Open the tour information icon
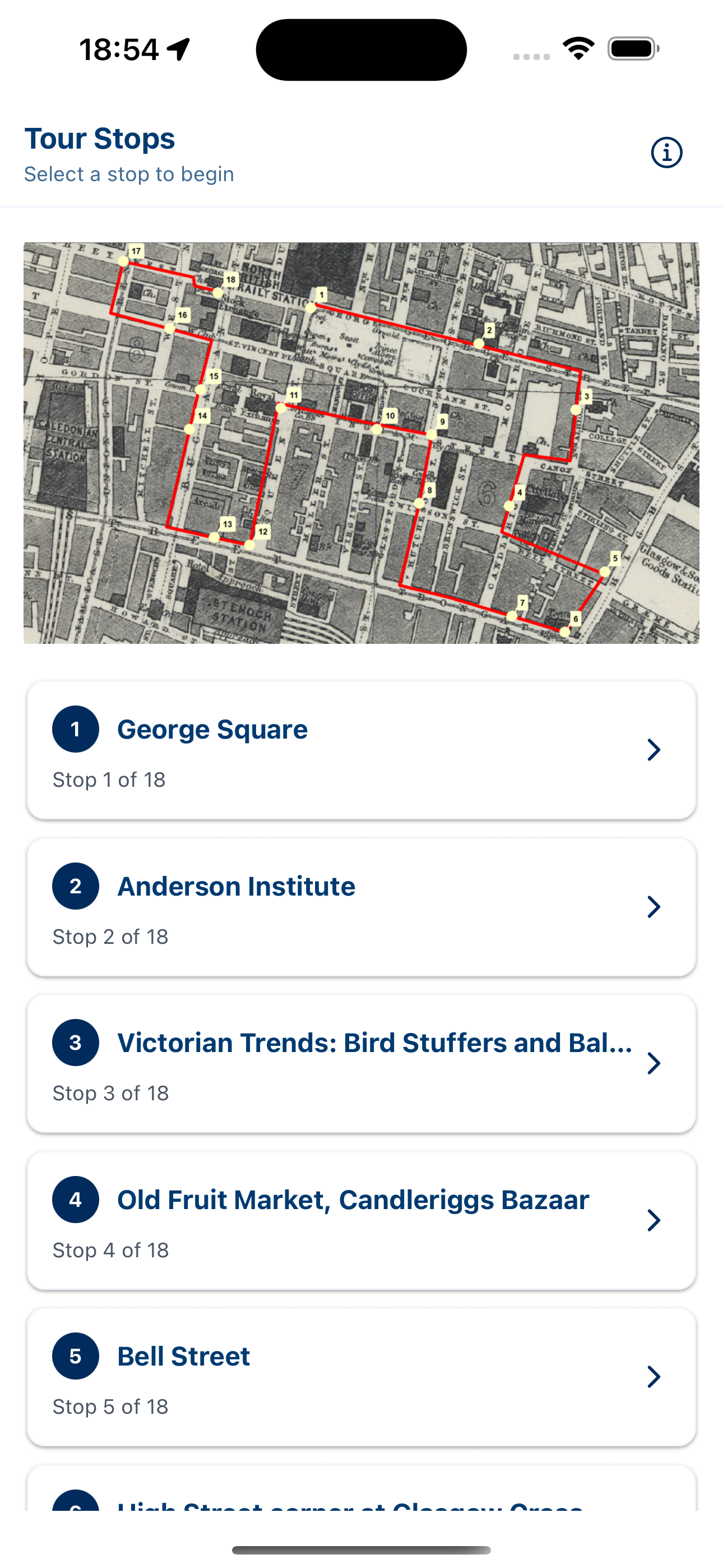Screen dimensions: 723x1568 click(666, 153)
